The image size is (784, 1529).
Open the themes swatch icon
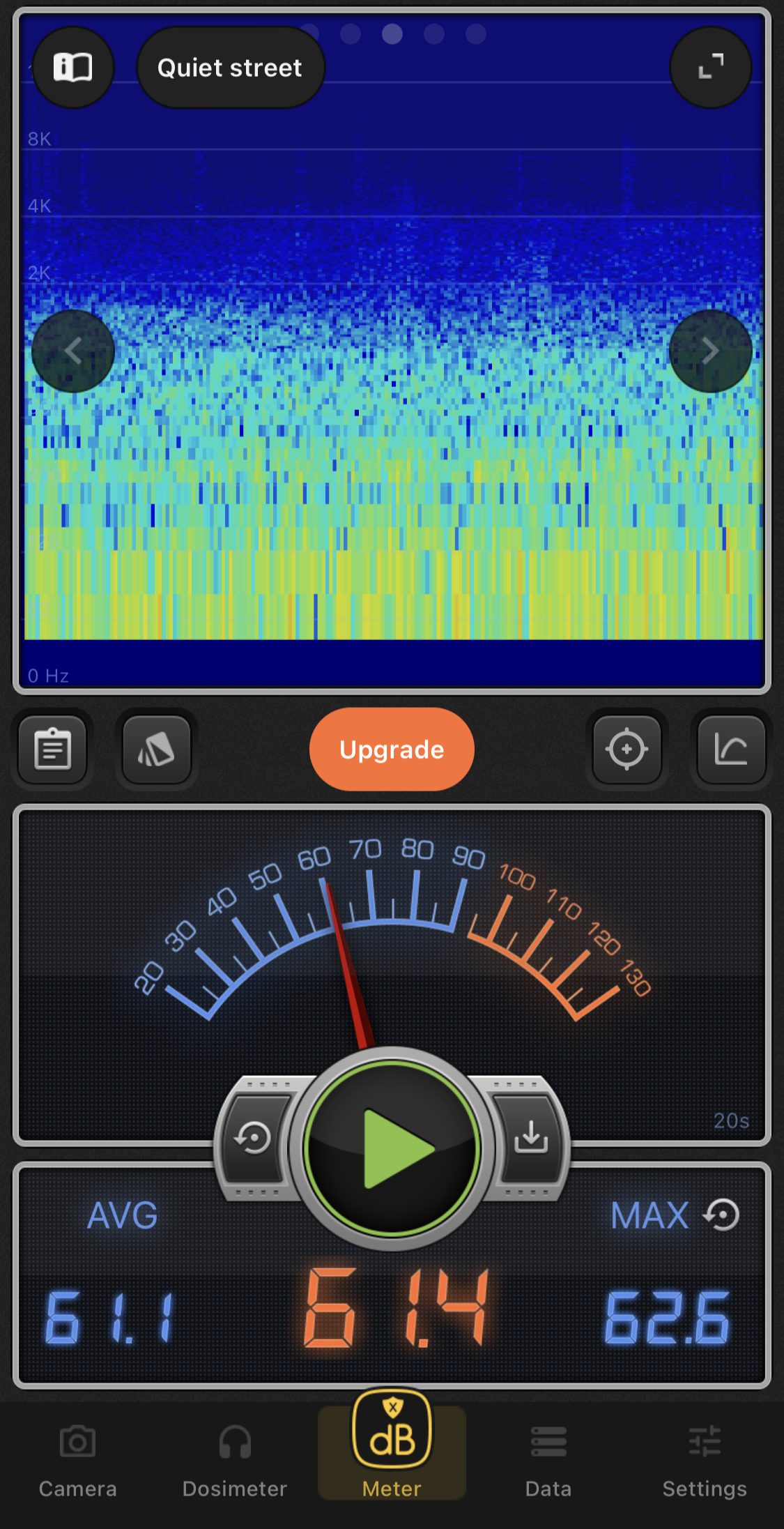pyautogui.click(x=157, y=750)
